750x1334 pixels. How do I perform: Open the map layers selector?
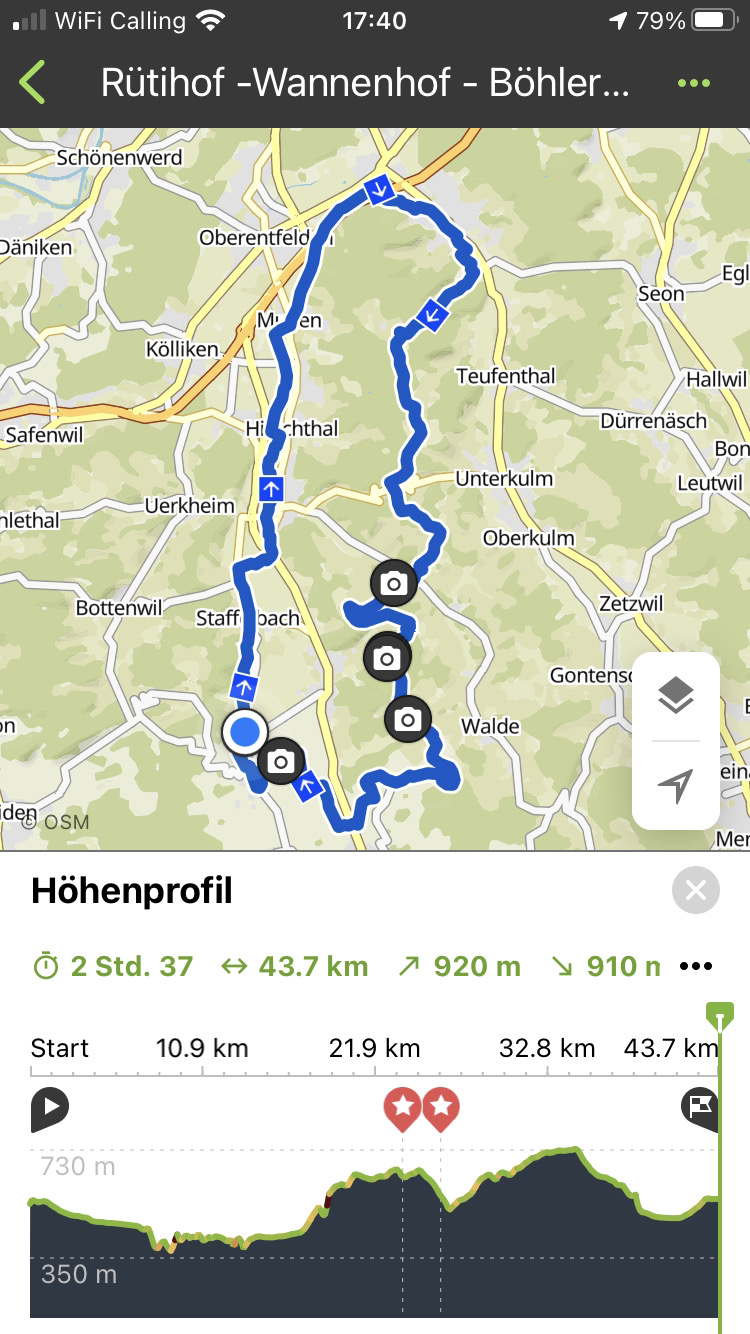tap(676, 695)
